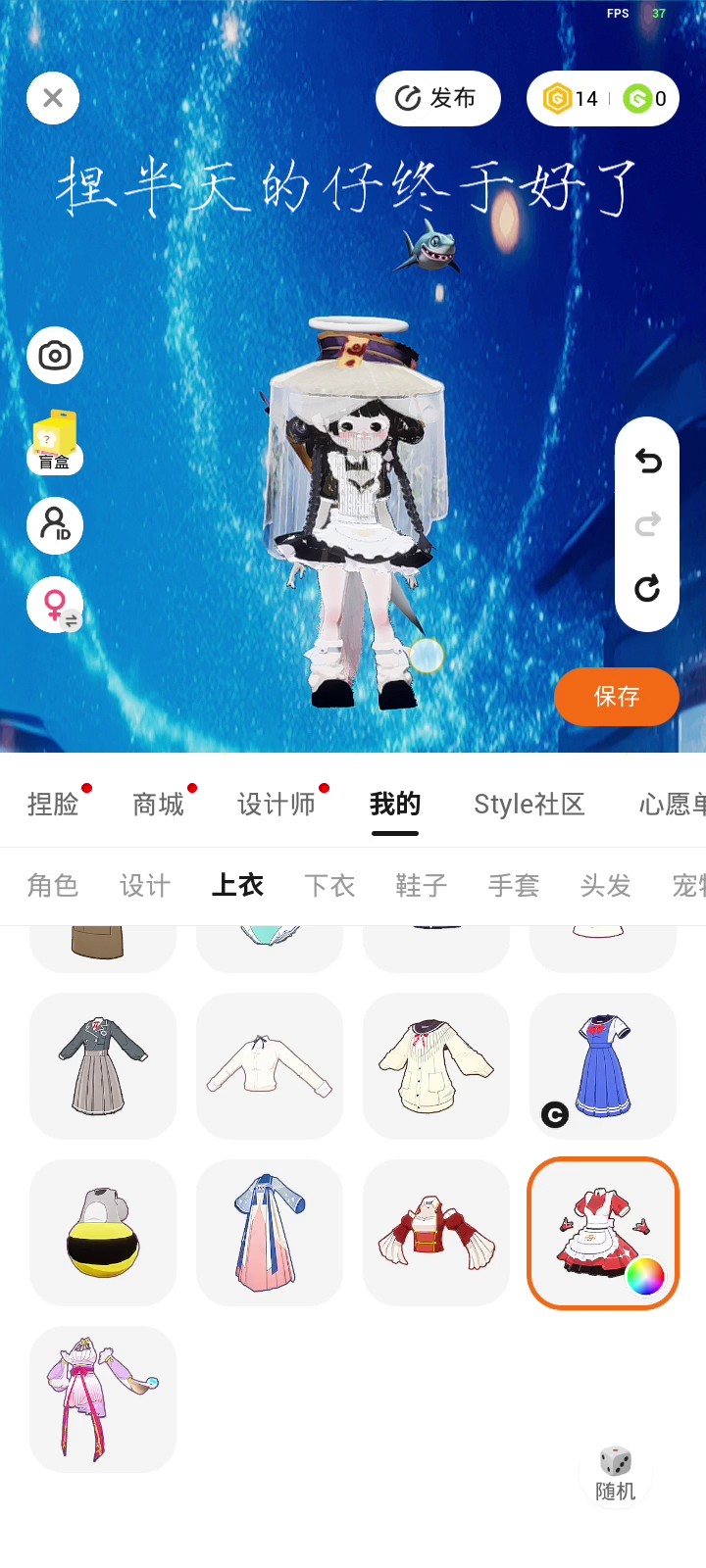706x1568 pixels.
Task: Show the 头发 hair category
Action: (x=605, y=886)
